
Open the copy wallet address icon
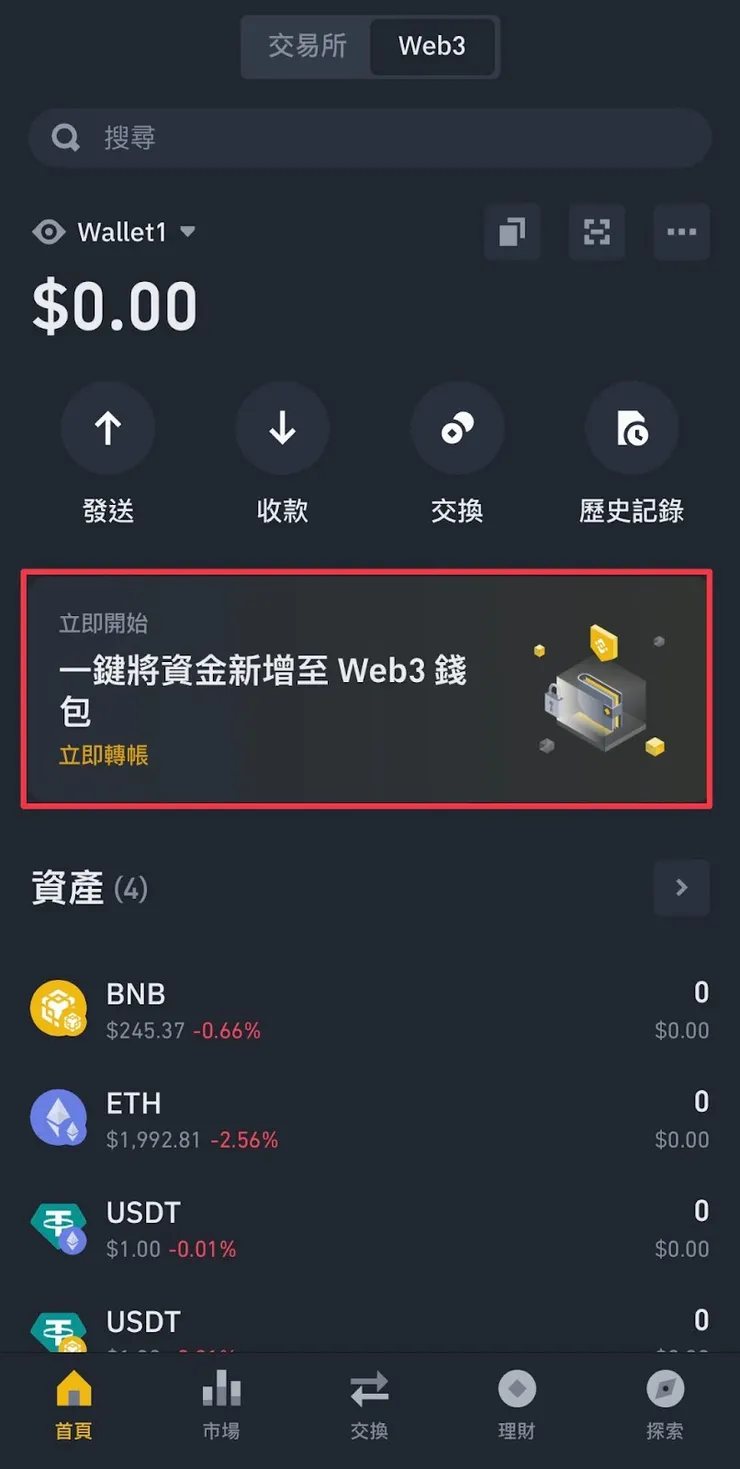tap(512, 232)
